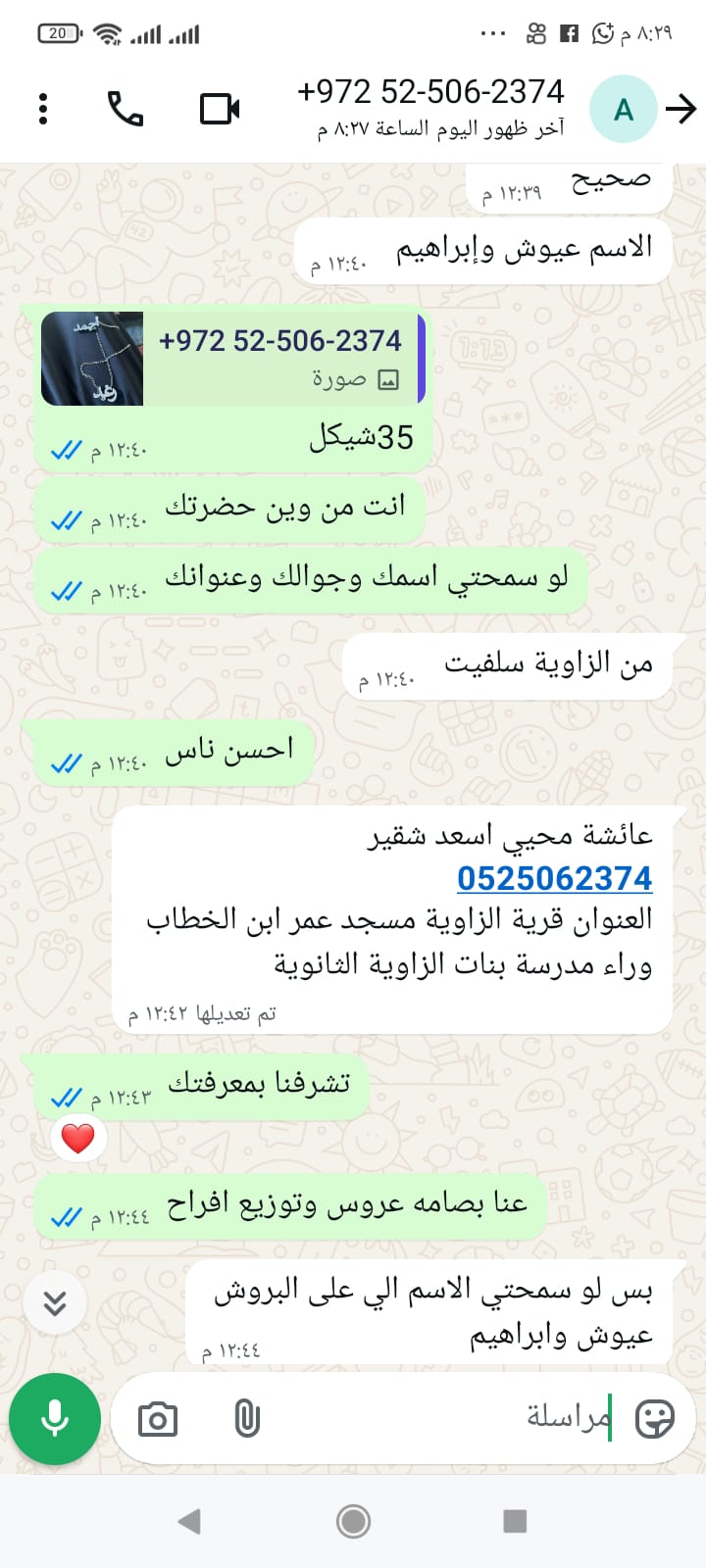
Task: Tap the phone number link 0525062374
Action: point(554,878)
